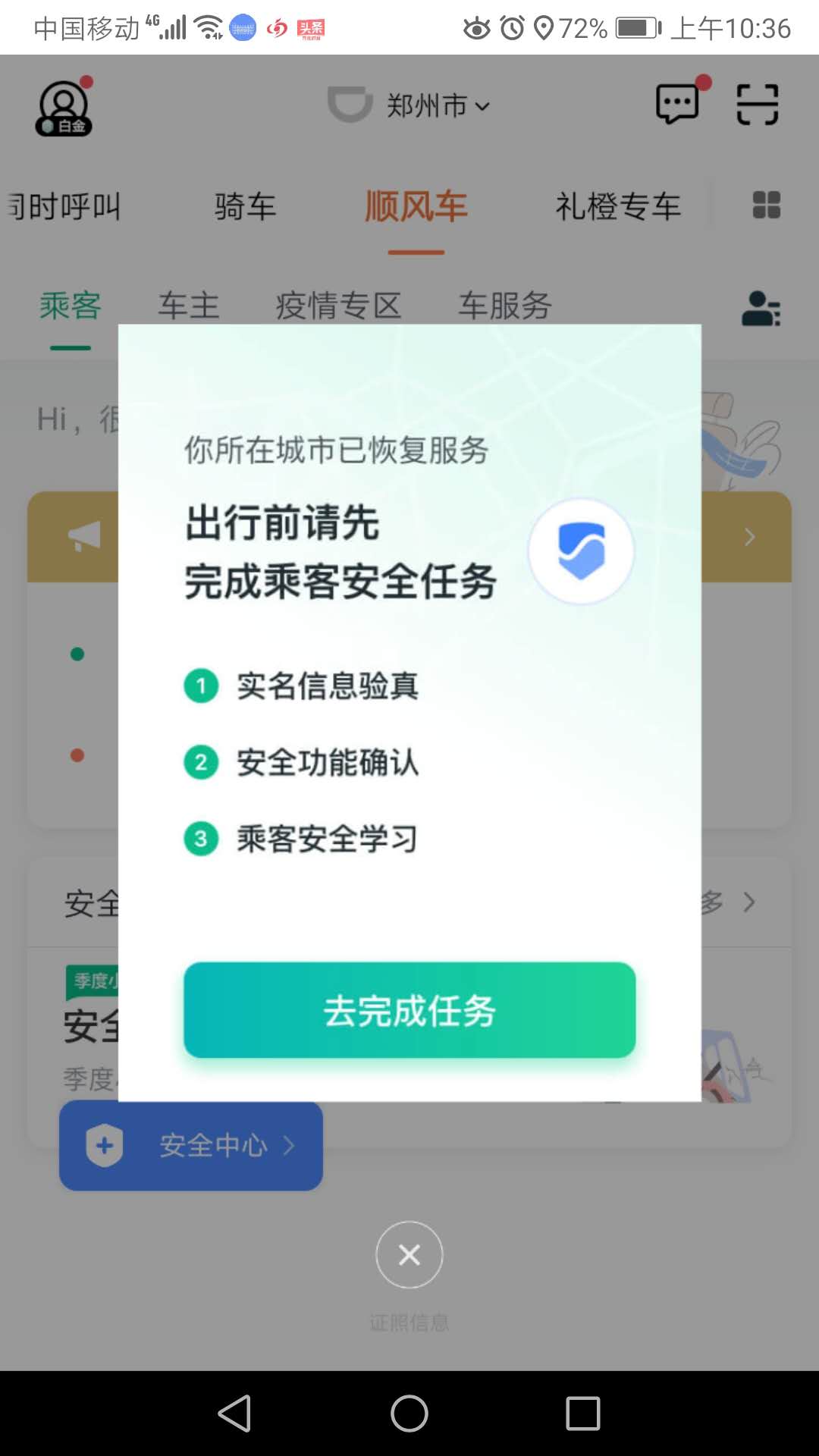Switch to the 车主 tab

point(187,305)
